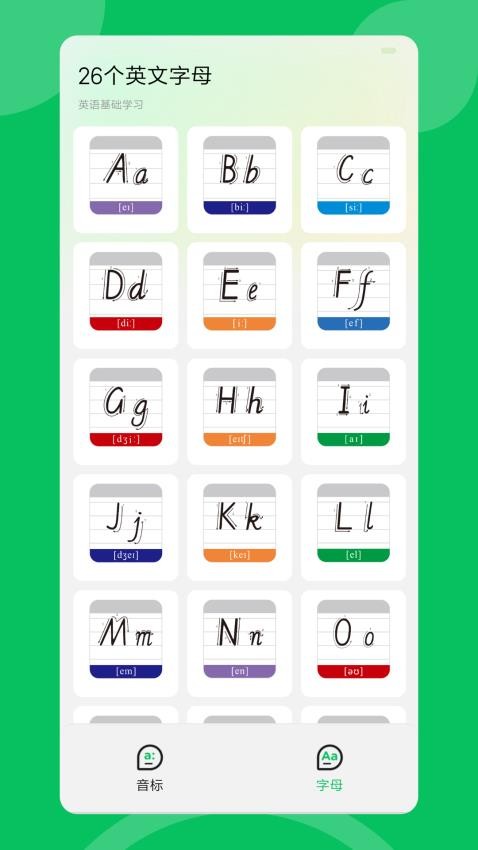The image size is (478, 850).
Task: View the Mm letter card
Action: click(126, 643)
